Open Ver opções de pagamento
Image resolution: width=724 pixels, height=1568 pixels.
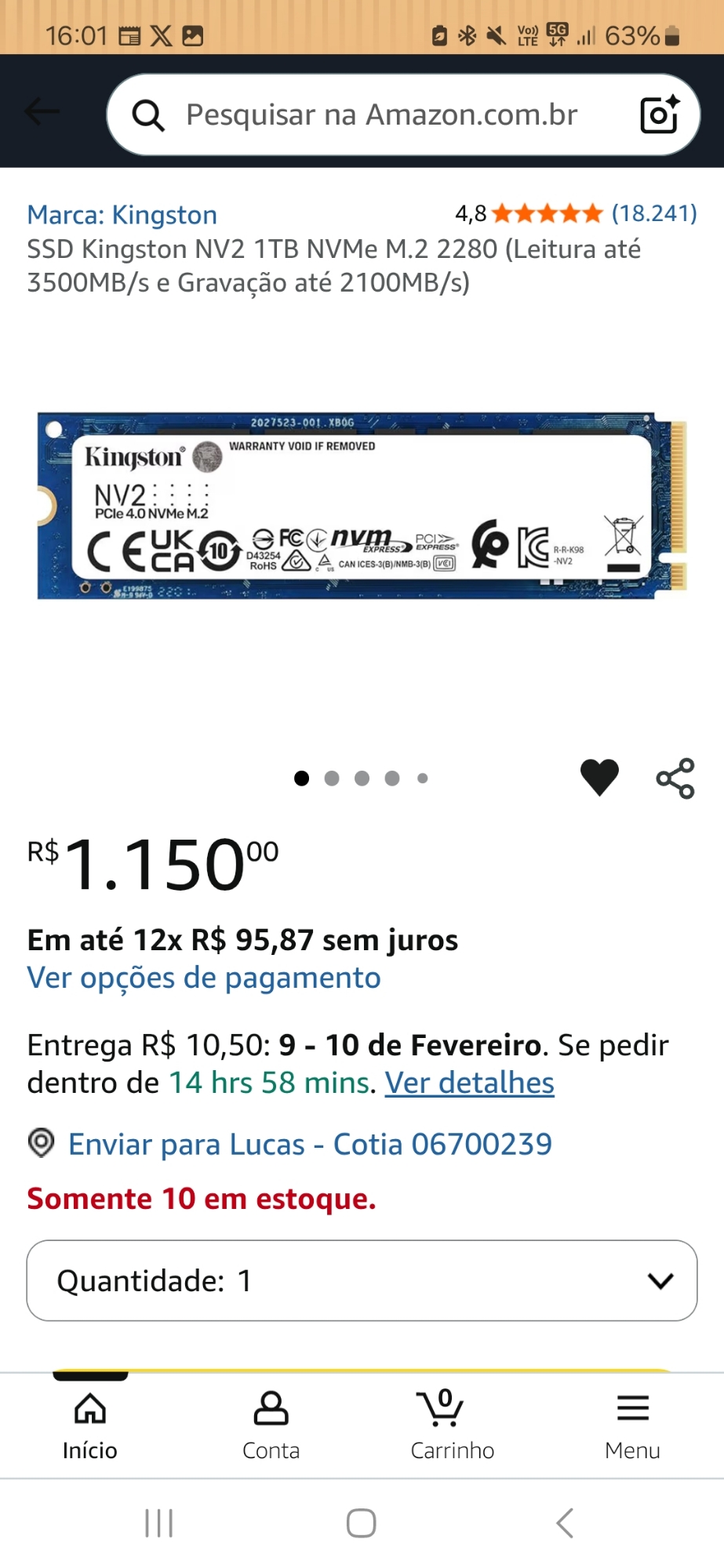pyautogui.click(x=204, y=978)
